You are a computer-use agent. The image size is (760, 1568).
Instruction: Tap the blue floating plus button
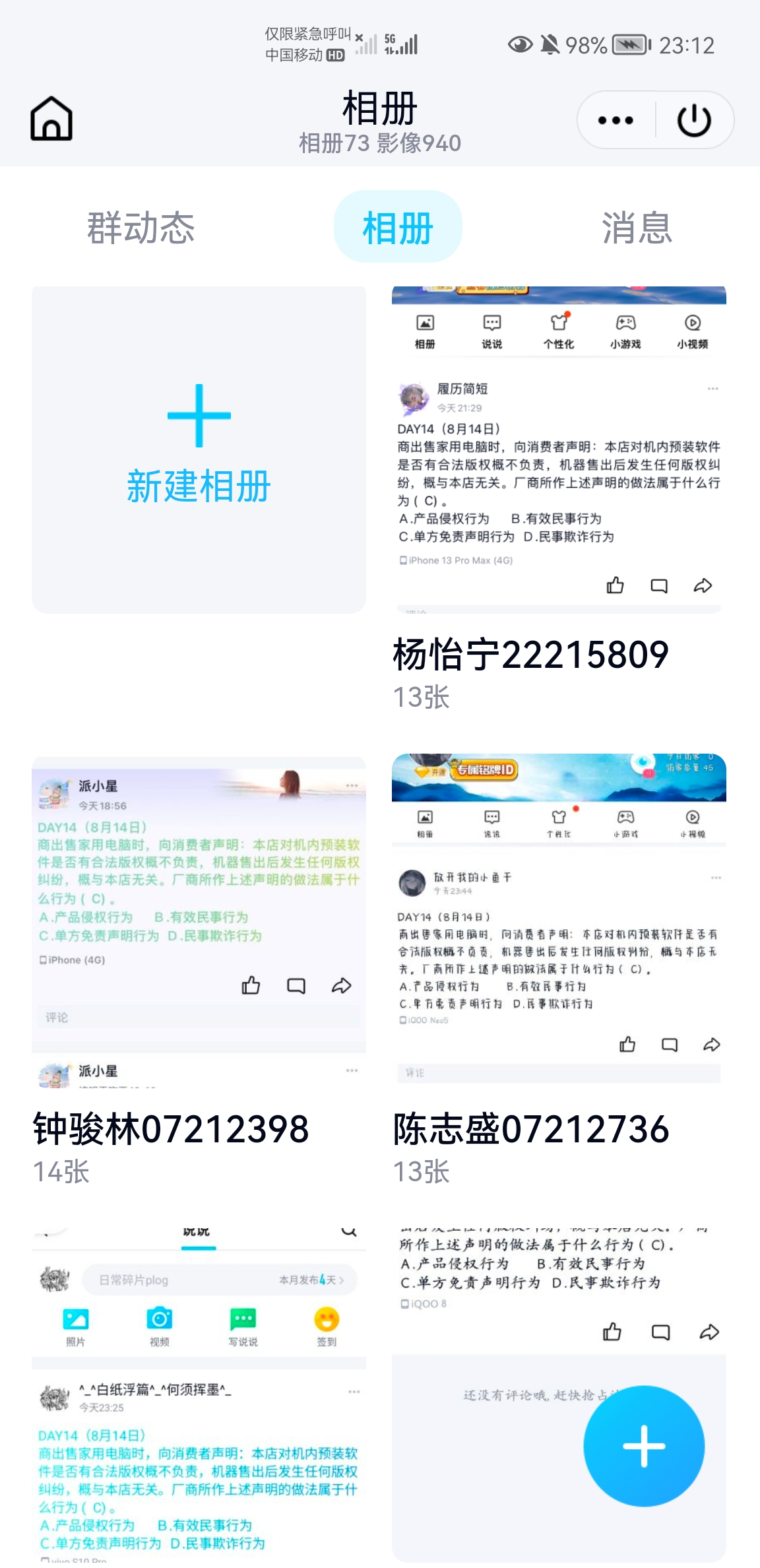644,1446
